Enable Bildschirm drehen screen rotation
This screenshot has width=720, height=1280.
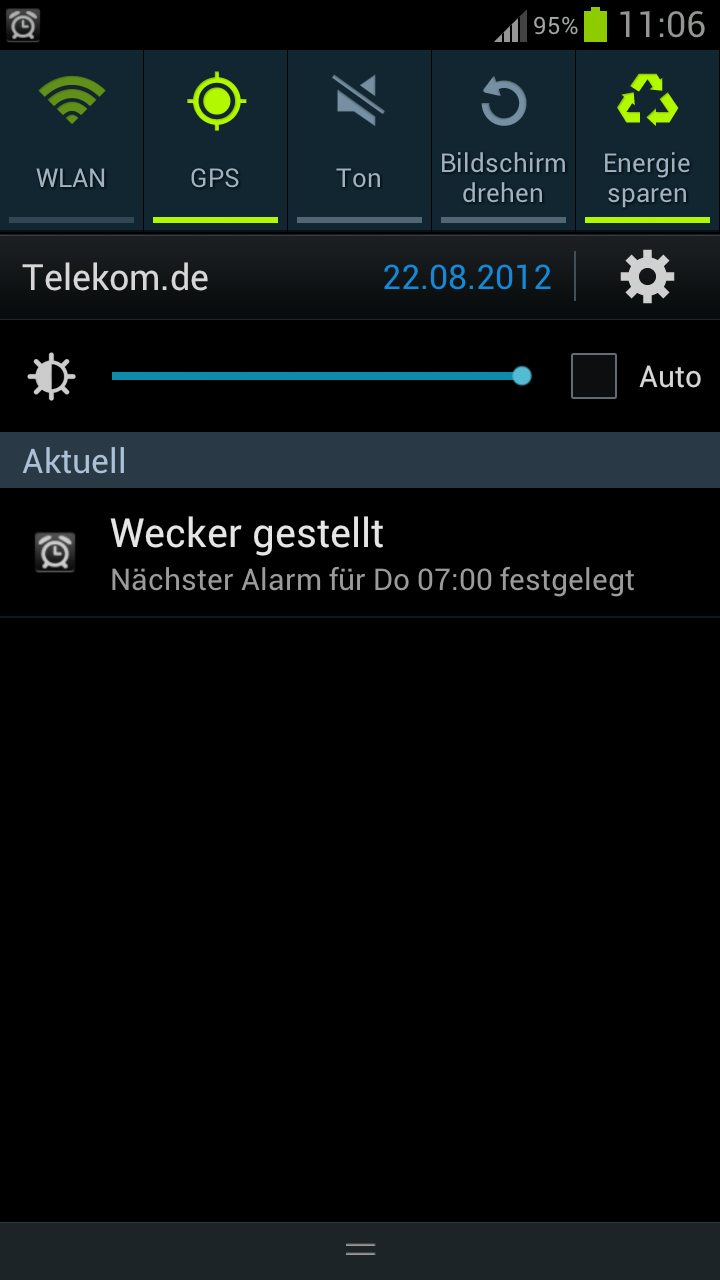[x=503, y=141]
